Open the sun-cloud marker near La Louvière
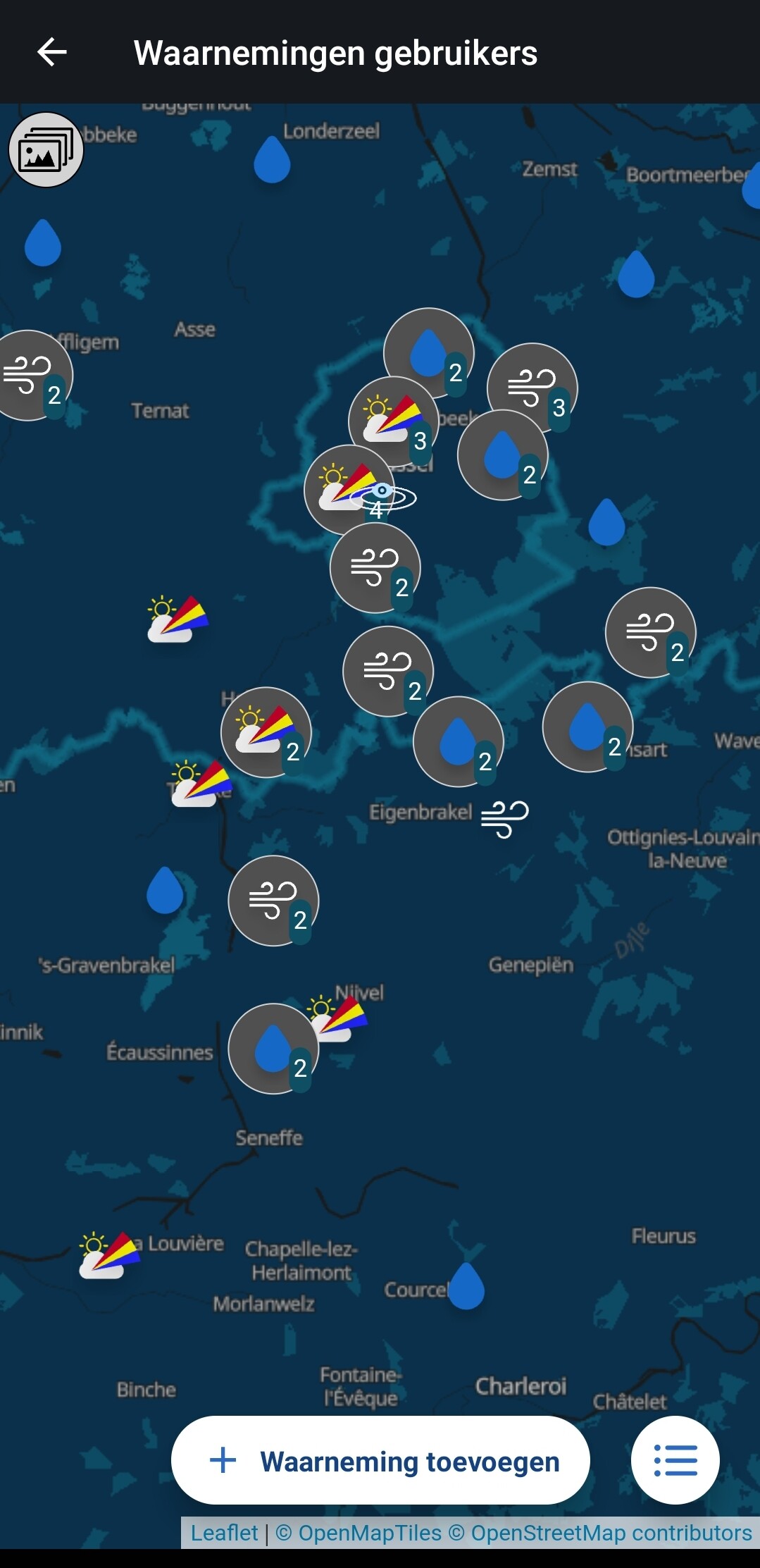 click(x=109, y=1255)
